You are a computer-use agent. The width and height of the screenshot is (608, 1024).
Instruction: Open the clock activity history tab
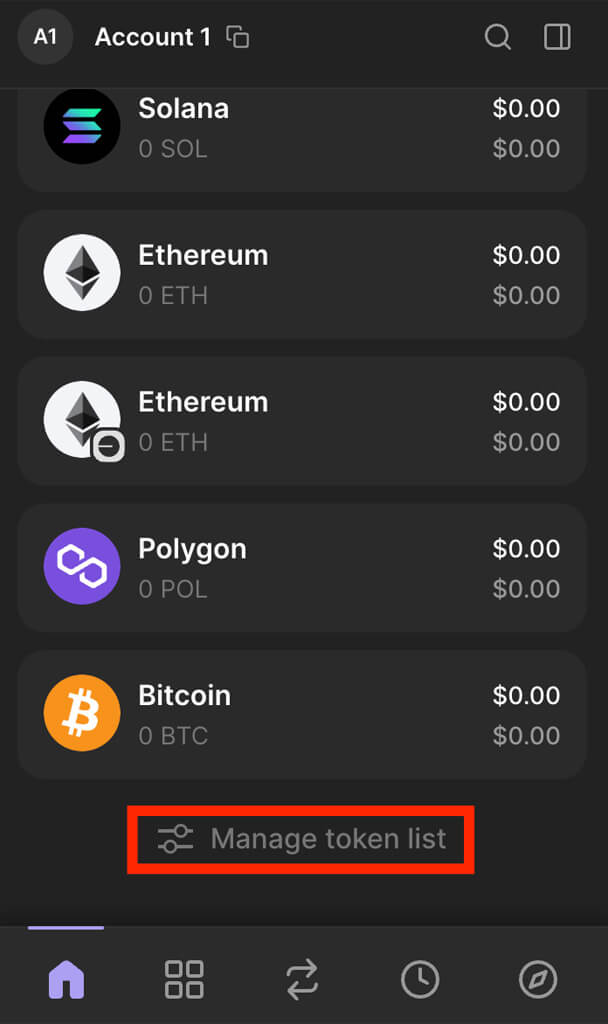pyautogui.click(x=420, y=979)
